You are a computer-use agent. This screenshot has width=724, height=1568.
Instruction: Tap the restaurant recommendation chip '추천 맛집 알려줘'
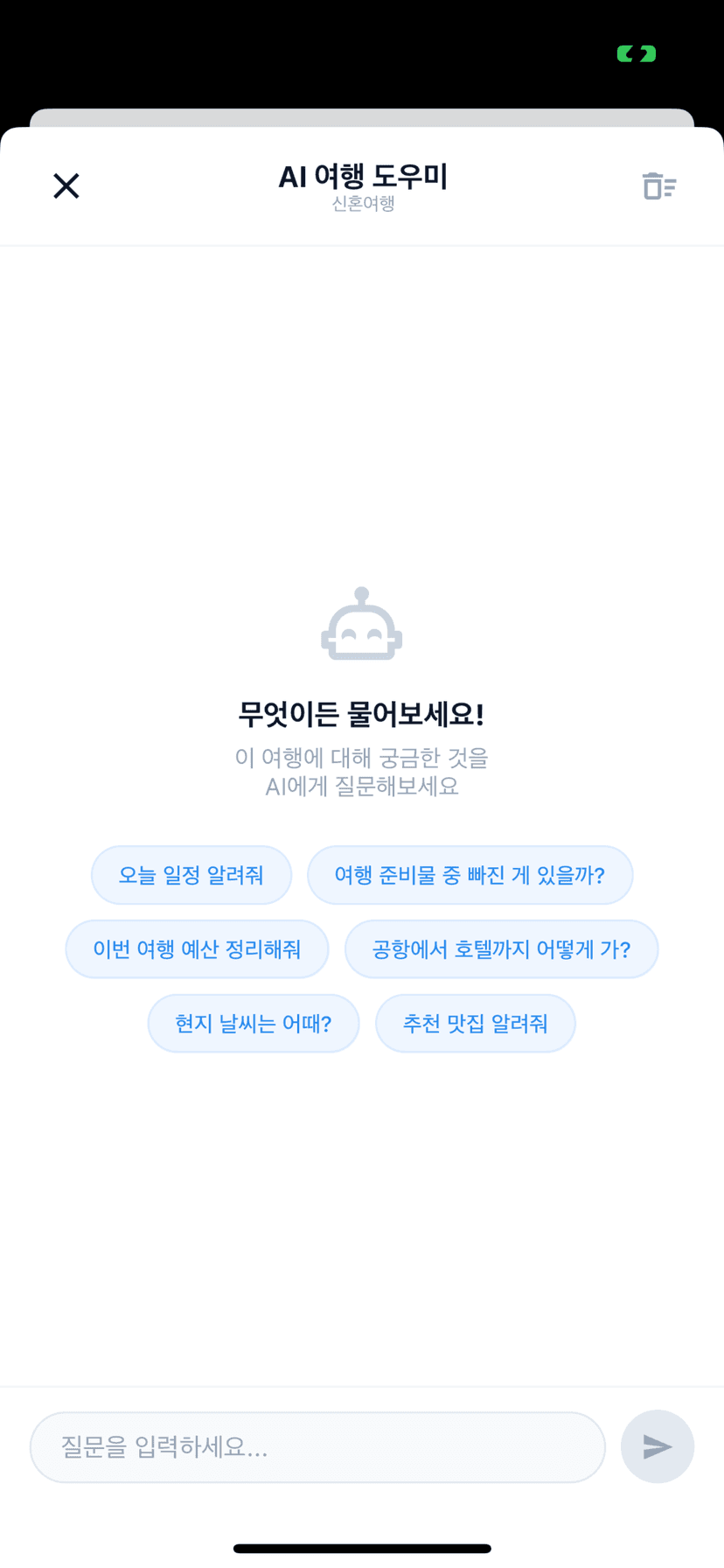475,1023
